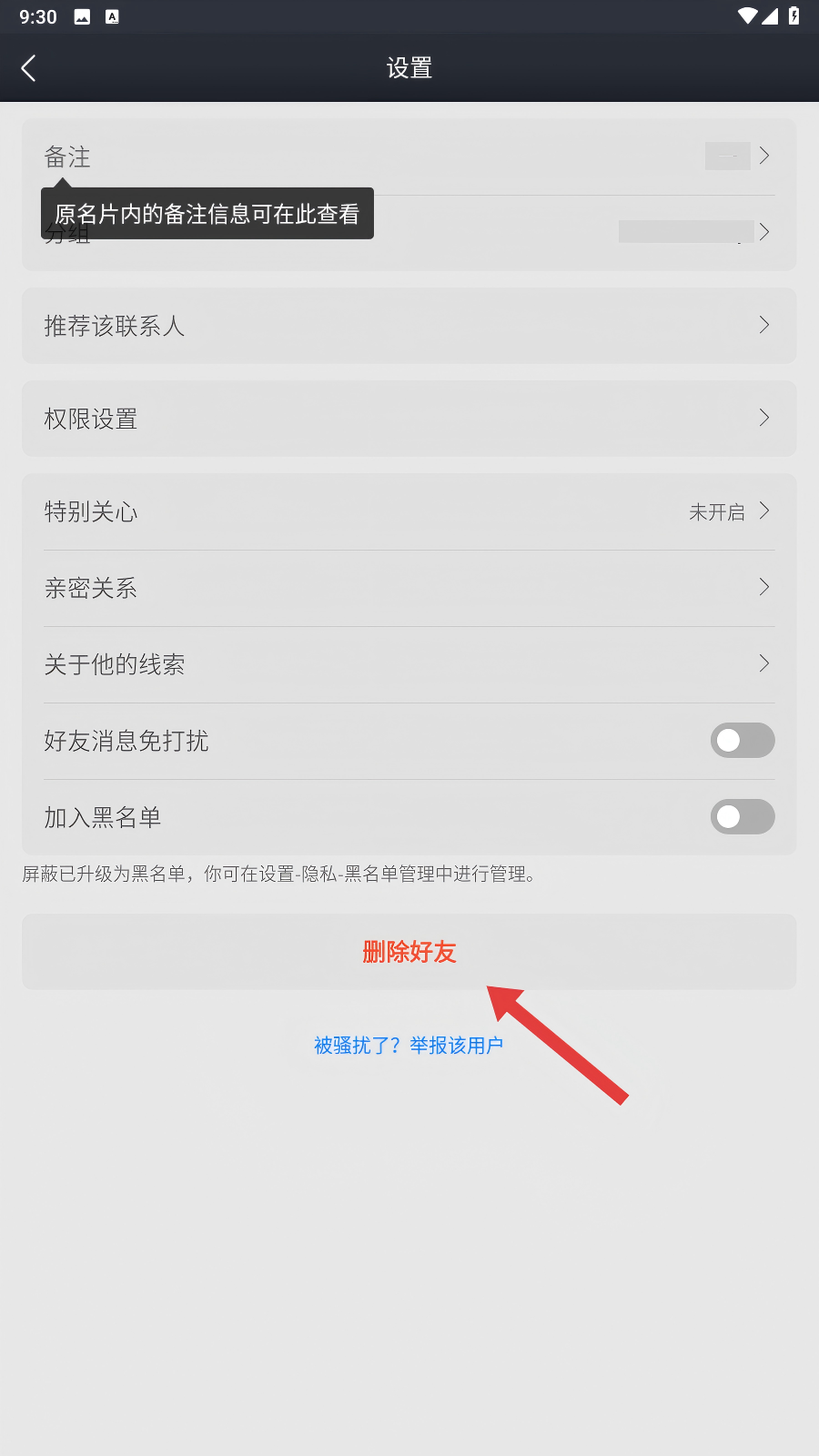Viewport: 819px width, 1456px height.
Task: Enable 加入黑名单 switch
Action: [x=742, y=817]
